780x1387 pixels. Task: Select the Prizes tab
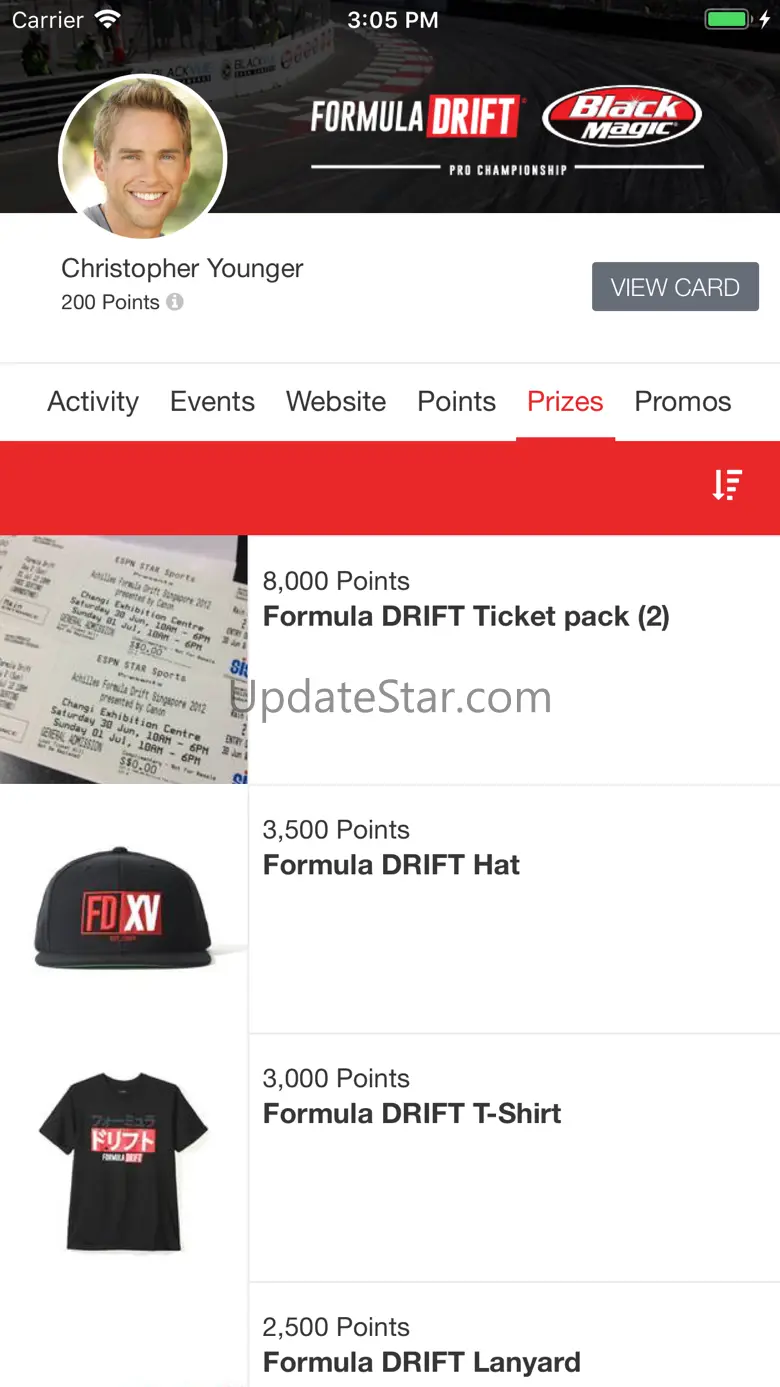coord(565,401)
